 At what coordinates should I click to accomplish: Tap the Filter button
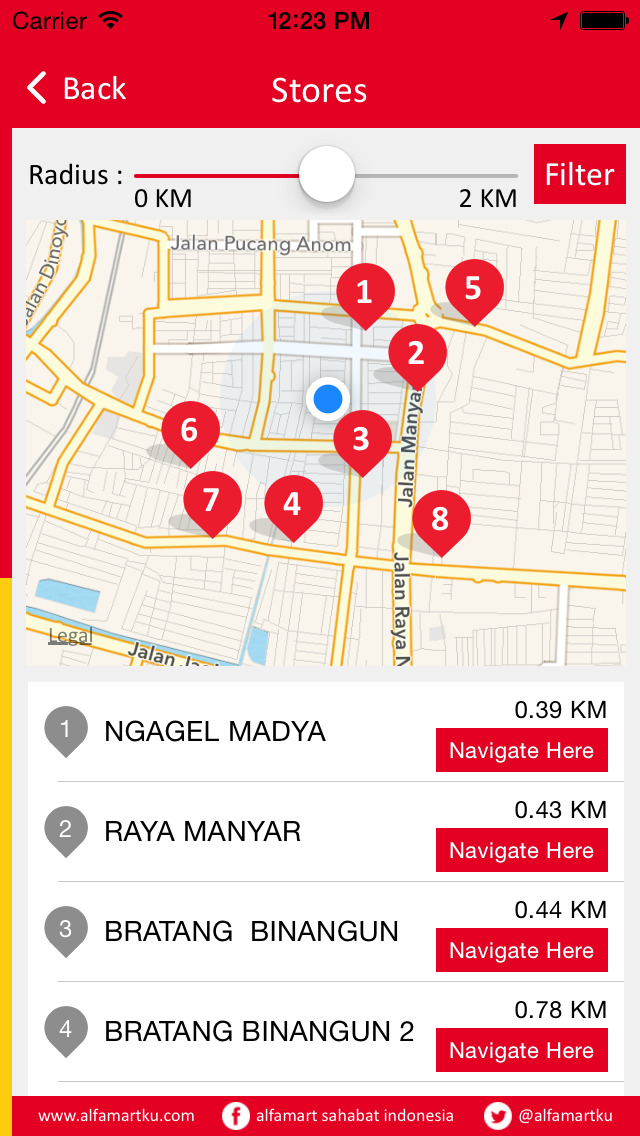coord(579,175)
